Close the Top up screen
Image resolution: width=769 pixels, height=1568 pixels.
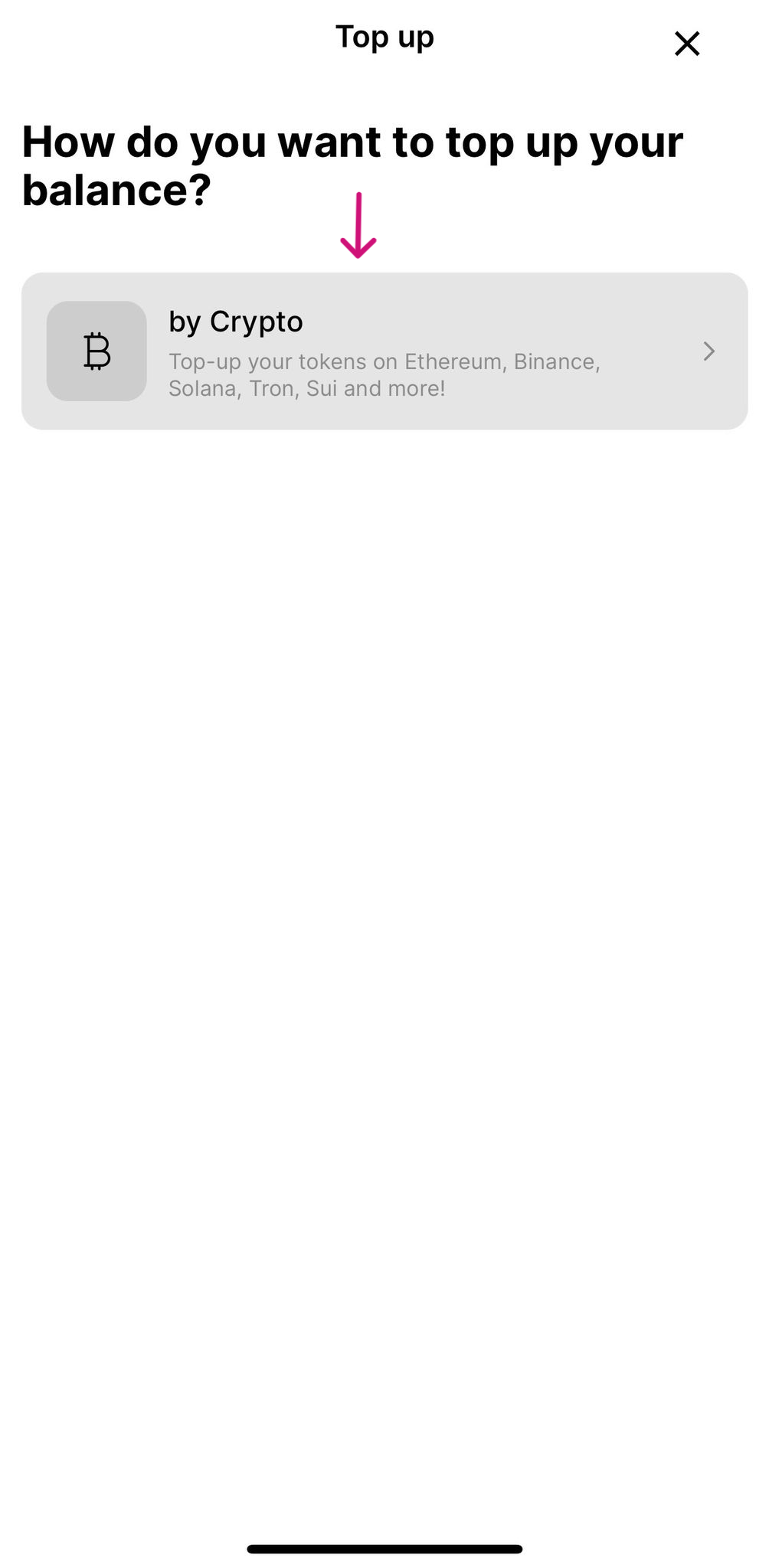tap(687, 44)
